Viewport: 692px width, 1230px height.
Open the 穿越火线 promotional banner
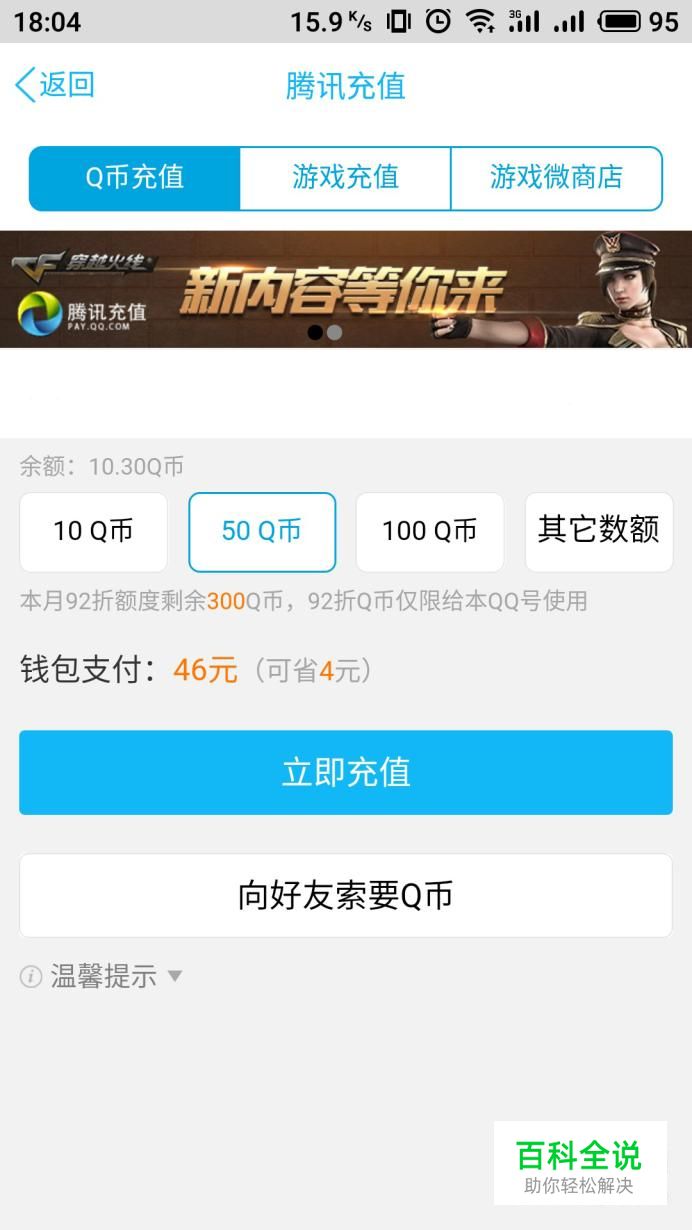[345, 289]
